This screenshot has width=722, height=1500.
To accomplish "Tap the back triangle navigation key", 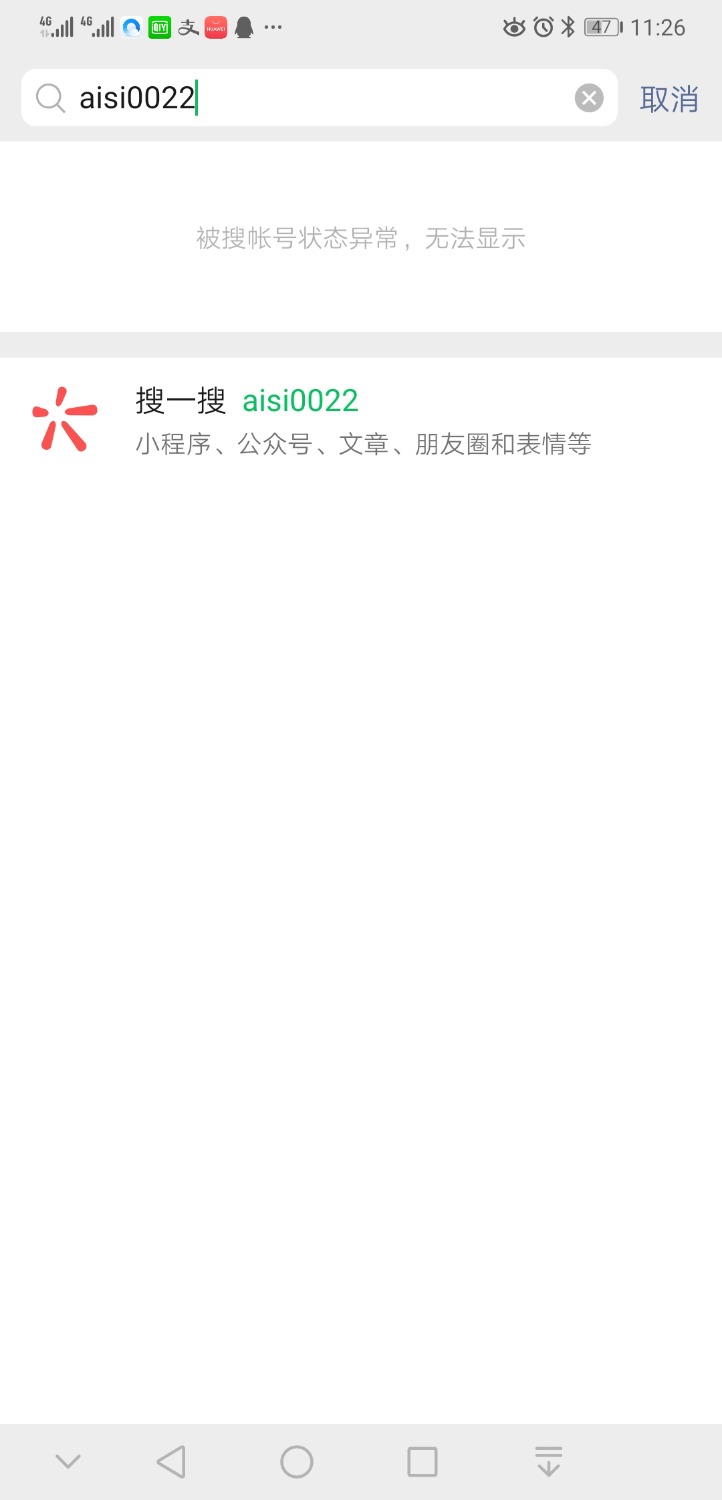I will (170, 1460).
